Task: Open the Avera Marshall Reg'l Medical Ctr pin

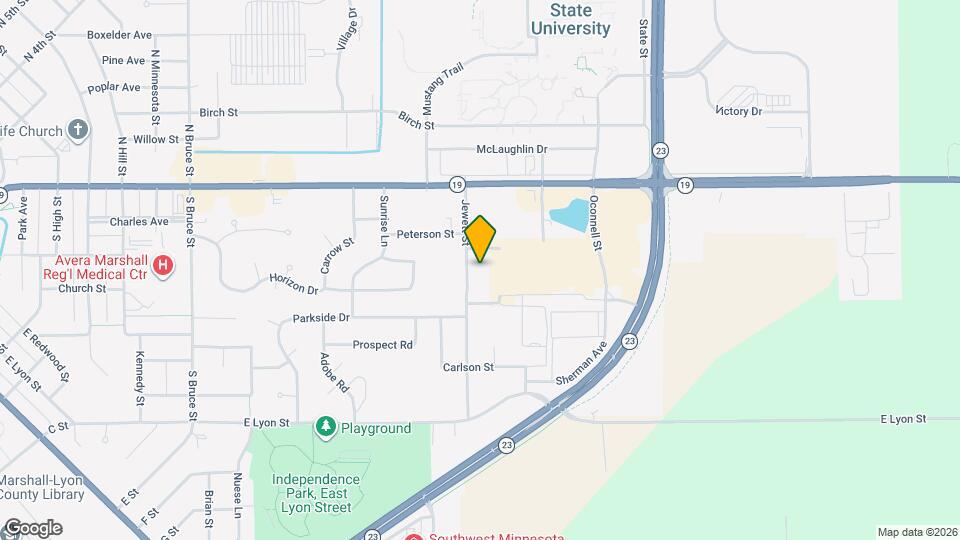Action: pyautogui.click(x=163, y=267)
